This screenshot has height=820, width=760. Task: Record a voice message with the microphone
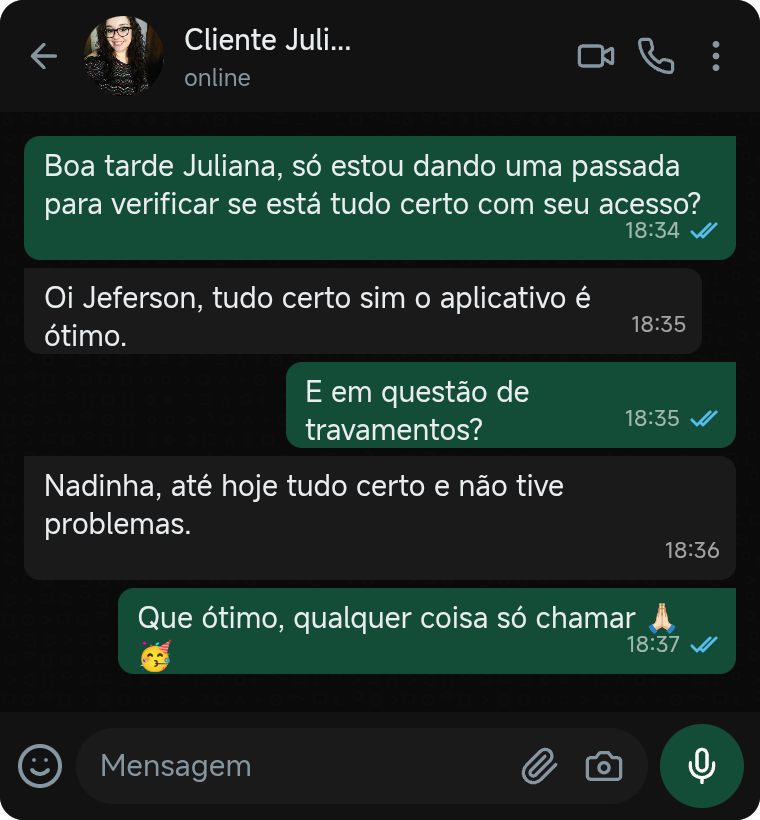(701, 765)
